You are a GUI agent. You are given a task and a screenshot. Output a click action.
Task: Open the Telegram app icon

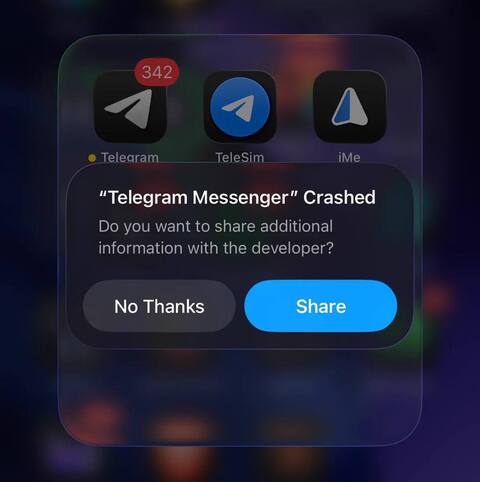tap(131, 107)
